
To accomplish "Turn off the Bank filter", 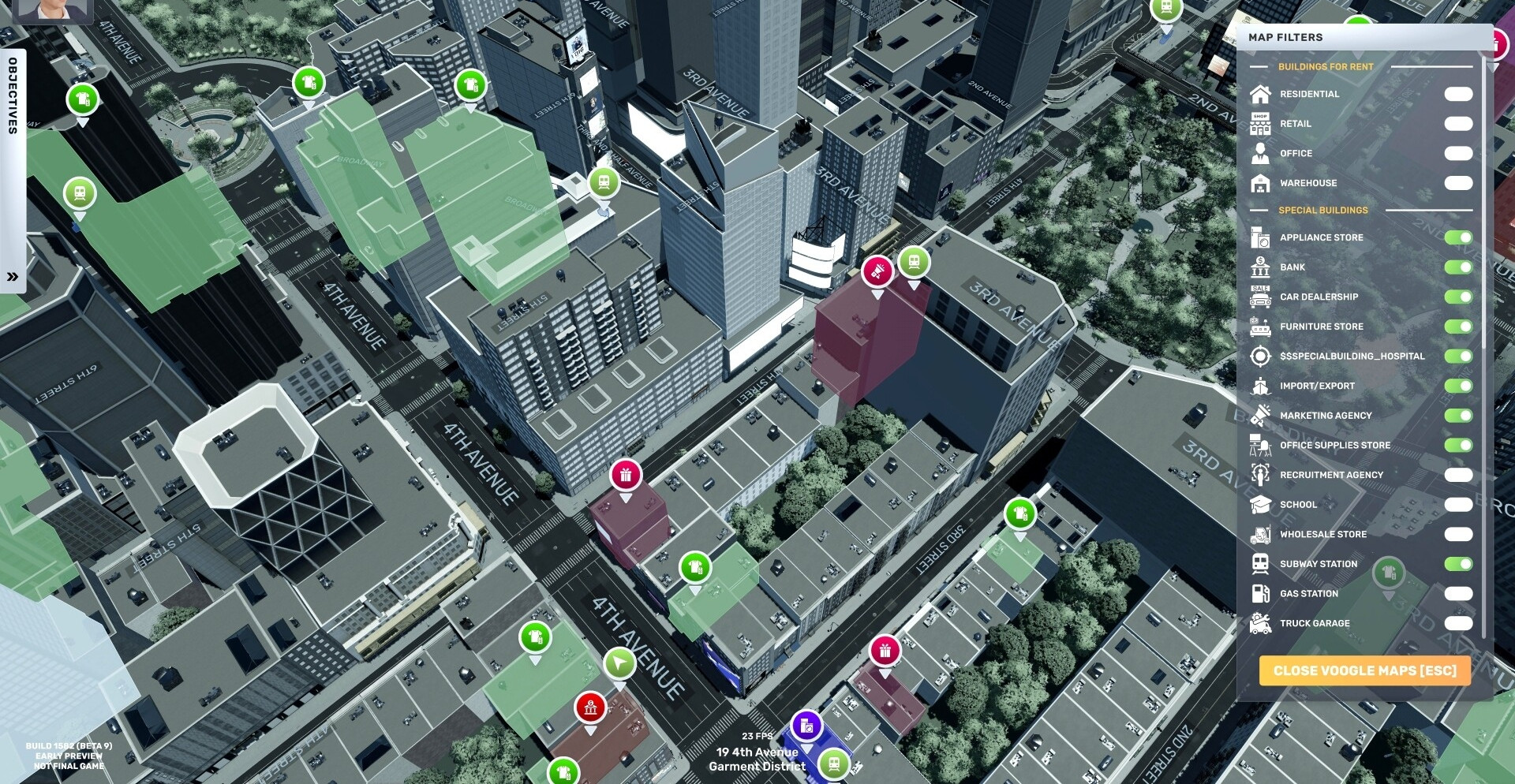I will 1457,267.
